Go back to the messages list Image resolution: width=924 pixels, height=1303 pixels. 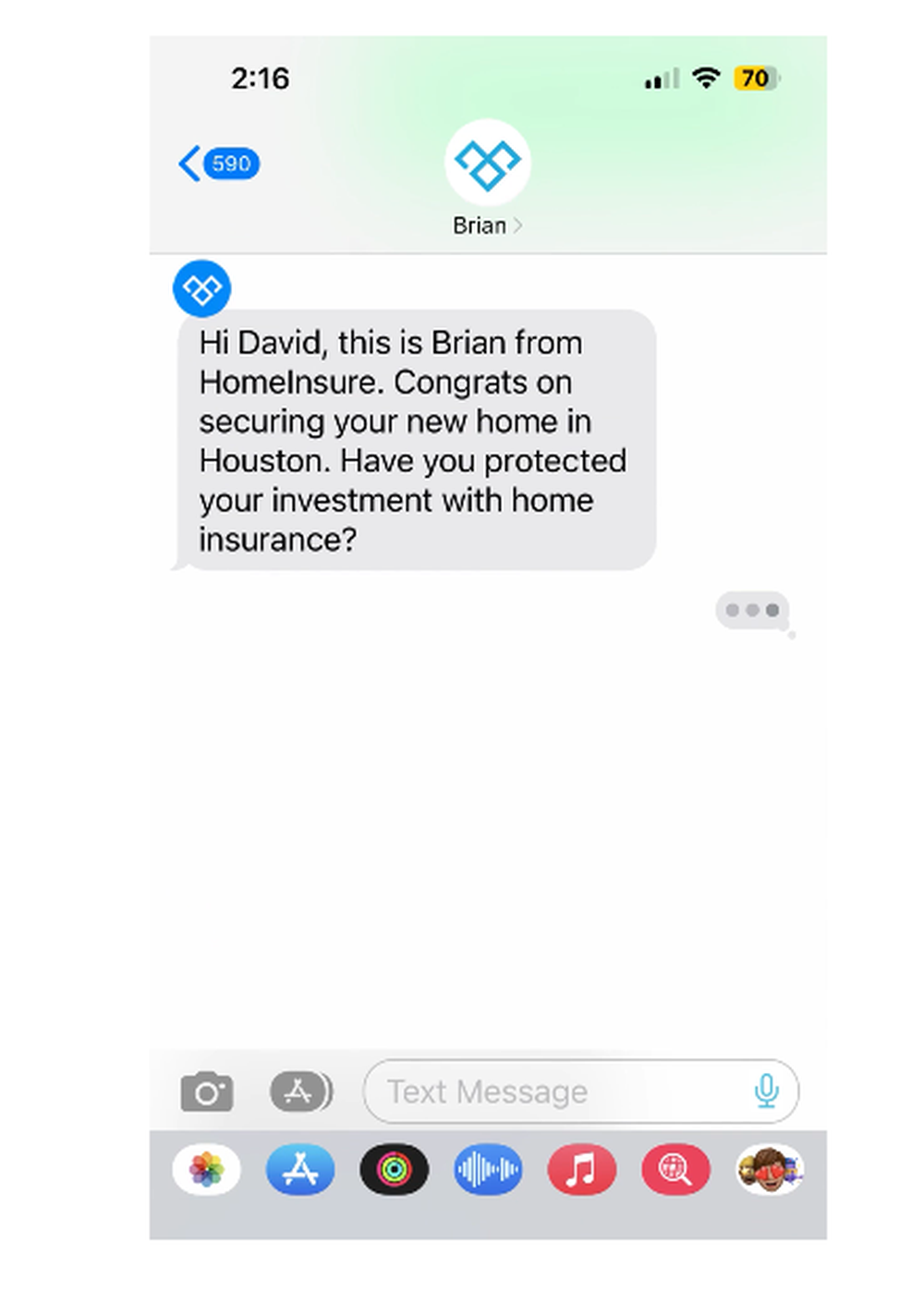(x=217, y=164)
